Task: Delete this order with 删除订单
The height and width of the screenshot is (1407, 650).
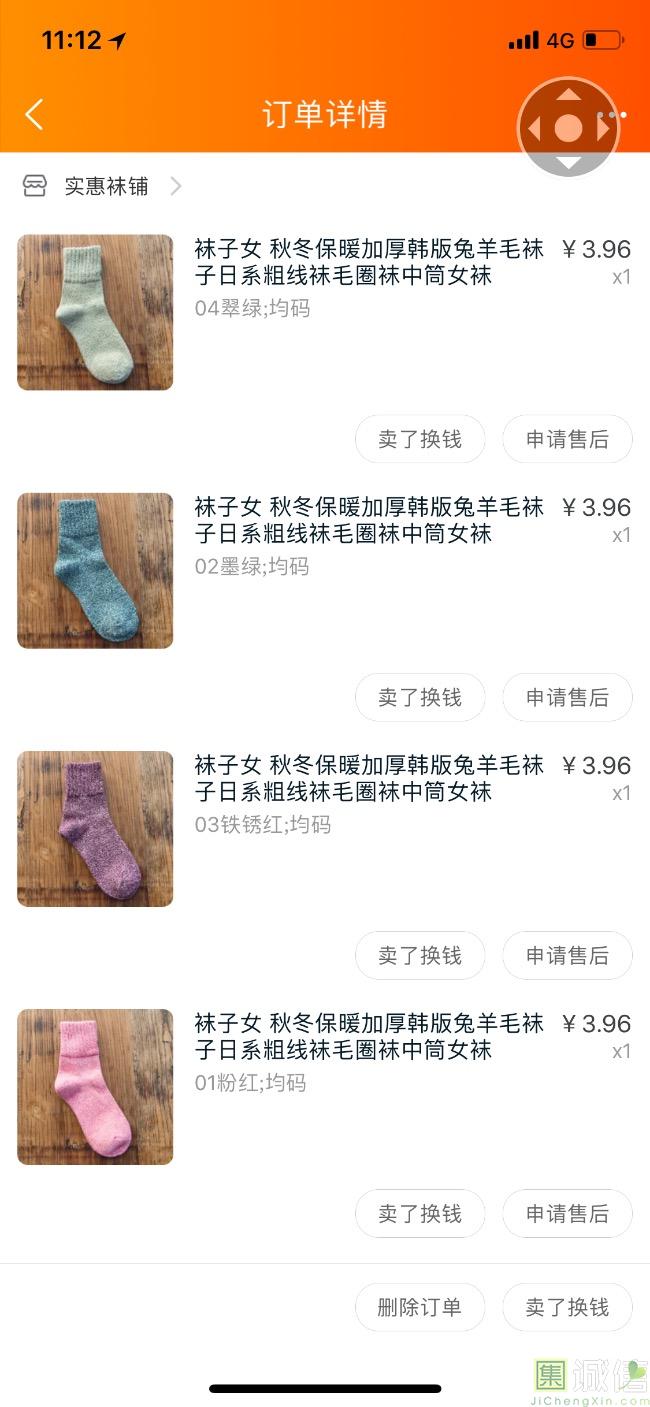Action: pos(420,1307)
